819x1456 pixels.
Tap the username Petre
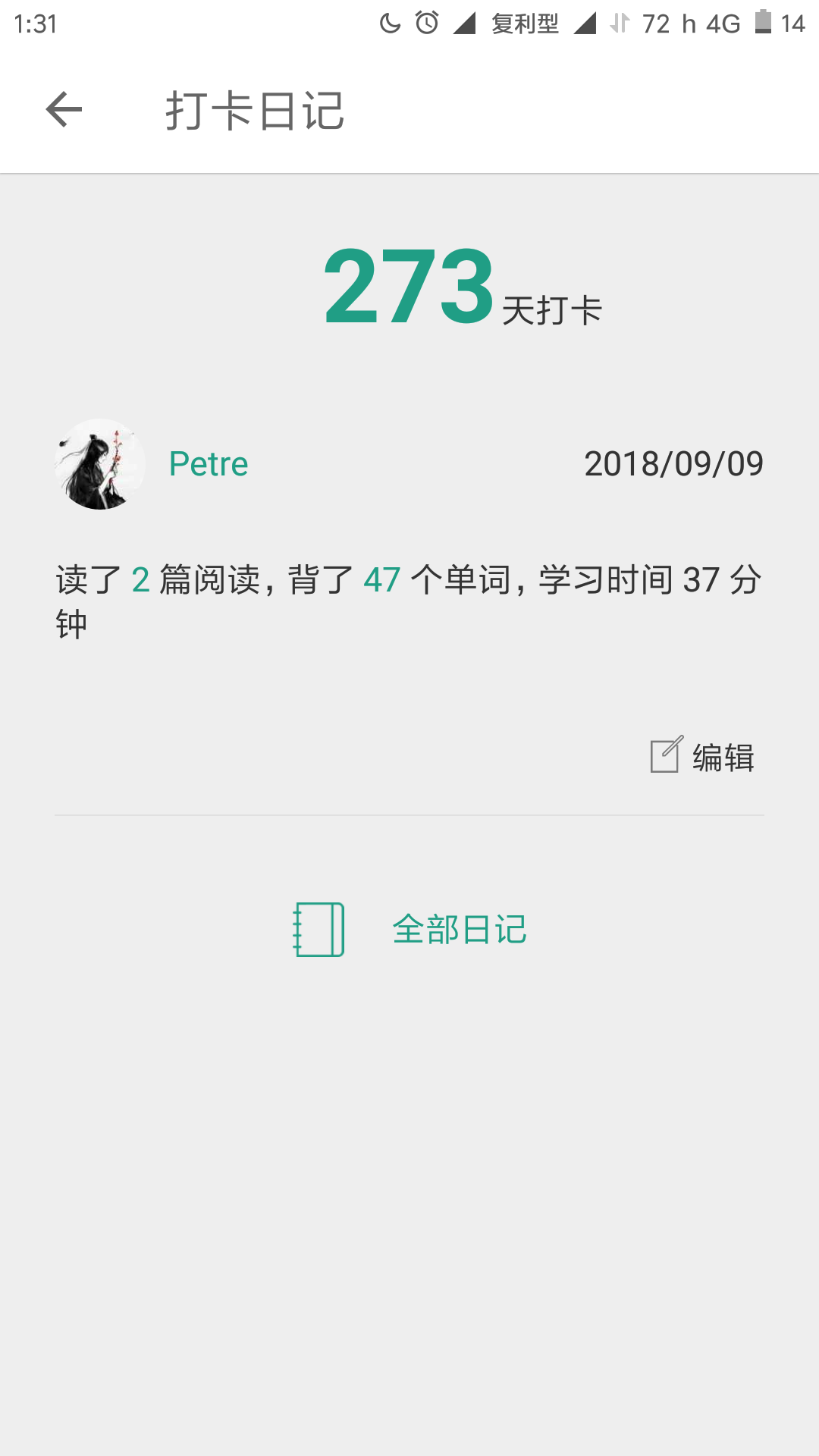tap(209, 464)
